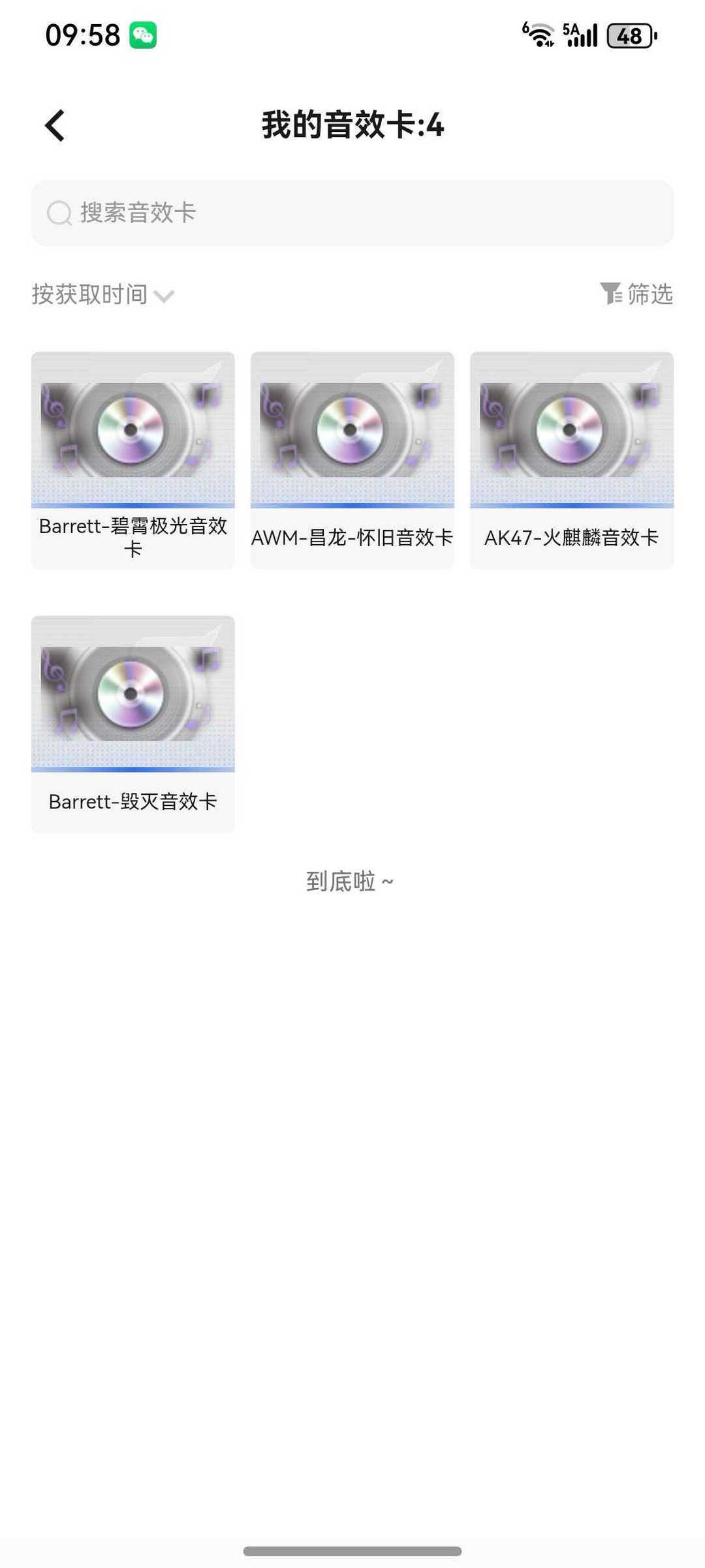Open the chevron next to 按获取时间

(x=165, y=297)
